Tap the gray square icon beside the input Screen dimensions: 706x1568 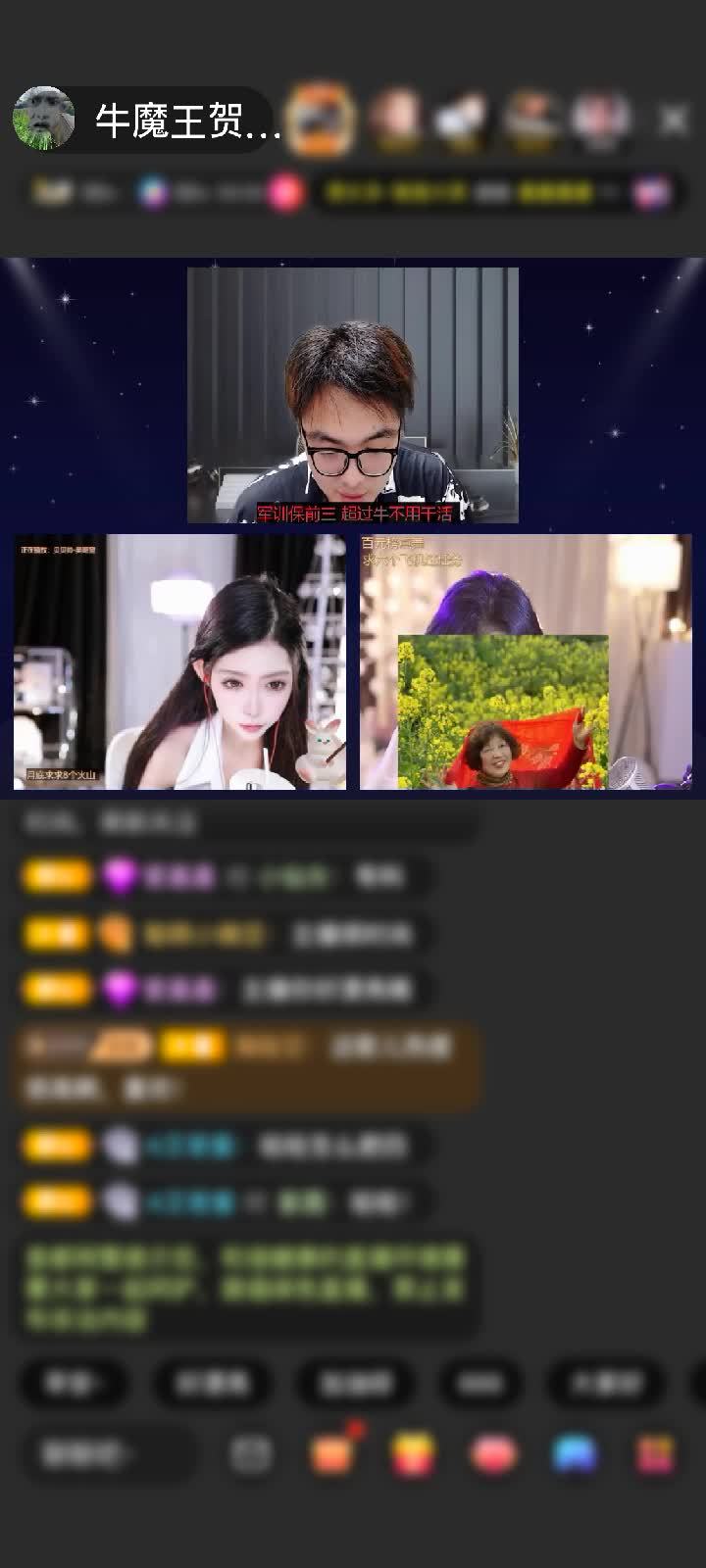pyautogui.click(x=251, y=1454)
